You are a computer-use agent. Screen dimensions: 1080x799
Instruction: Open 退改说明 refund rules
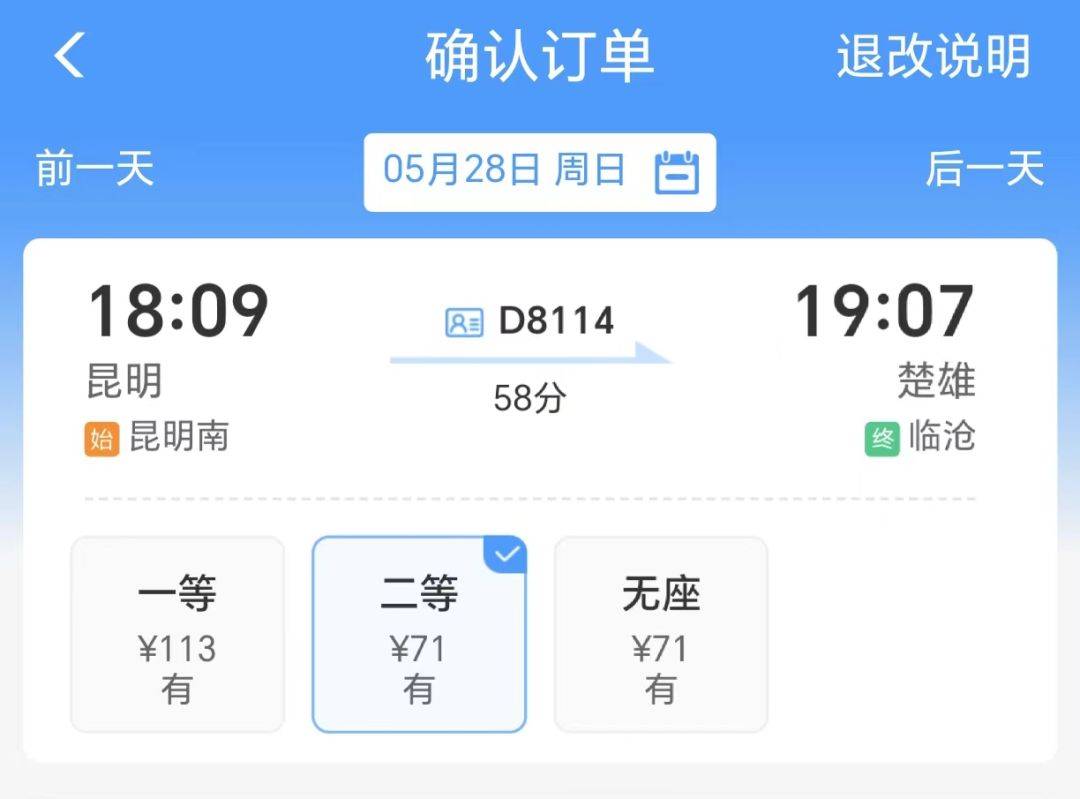tap(933, 56)
